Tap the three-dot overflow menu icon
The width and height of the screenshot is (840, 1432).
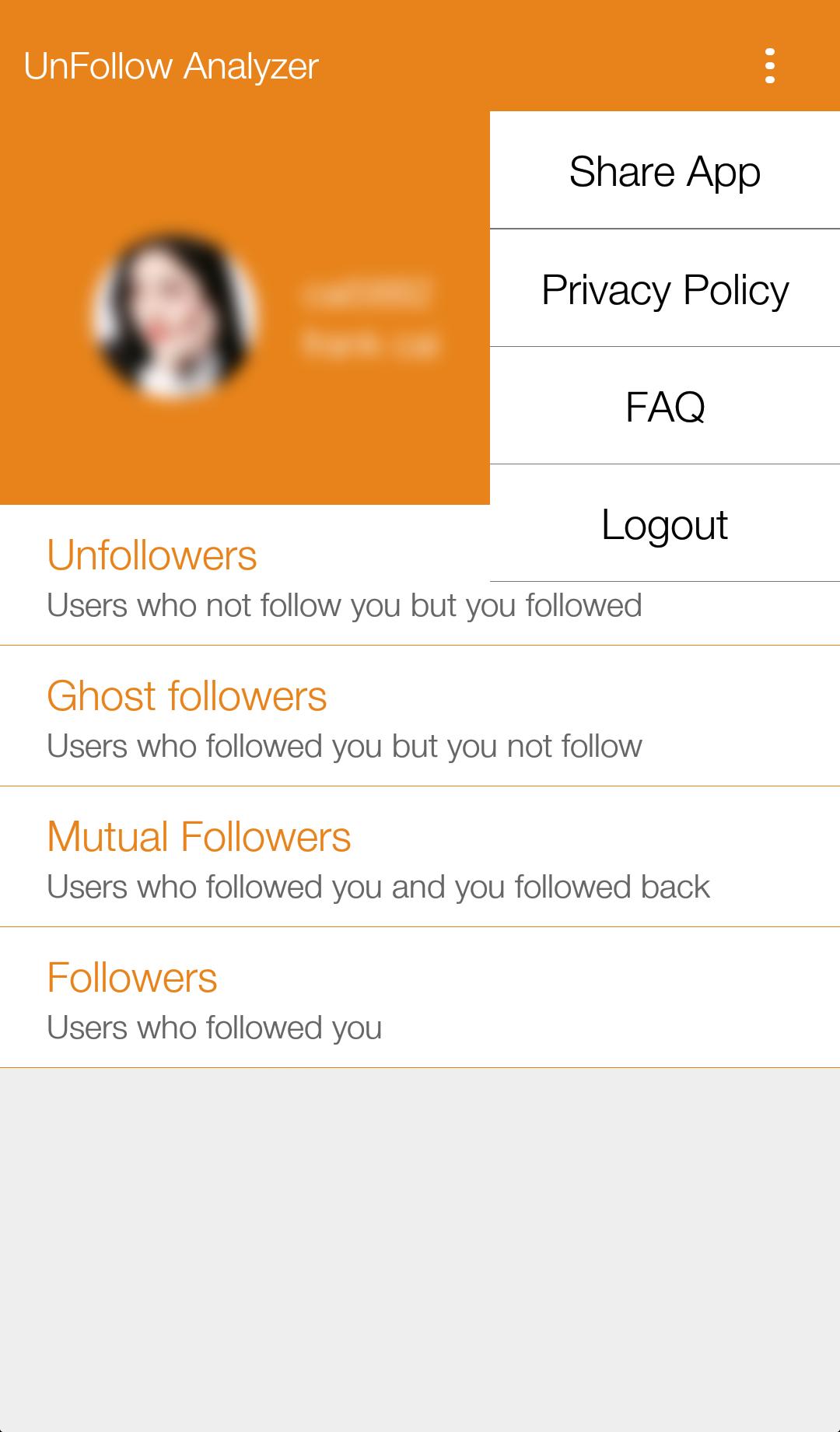(x=769, y=66)
